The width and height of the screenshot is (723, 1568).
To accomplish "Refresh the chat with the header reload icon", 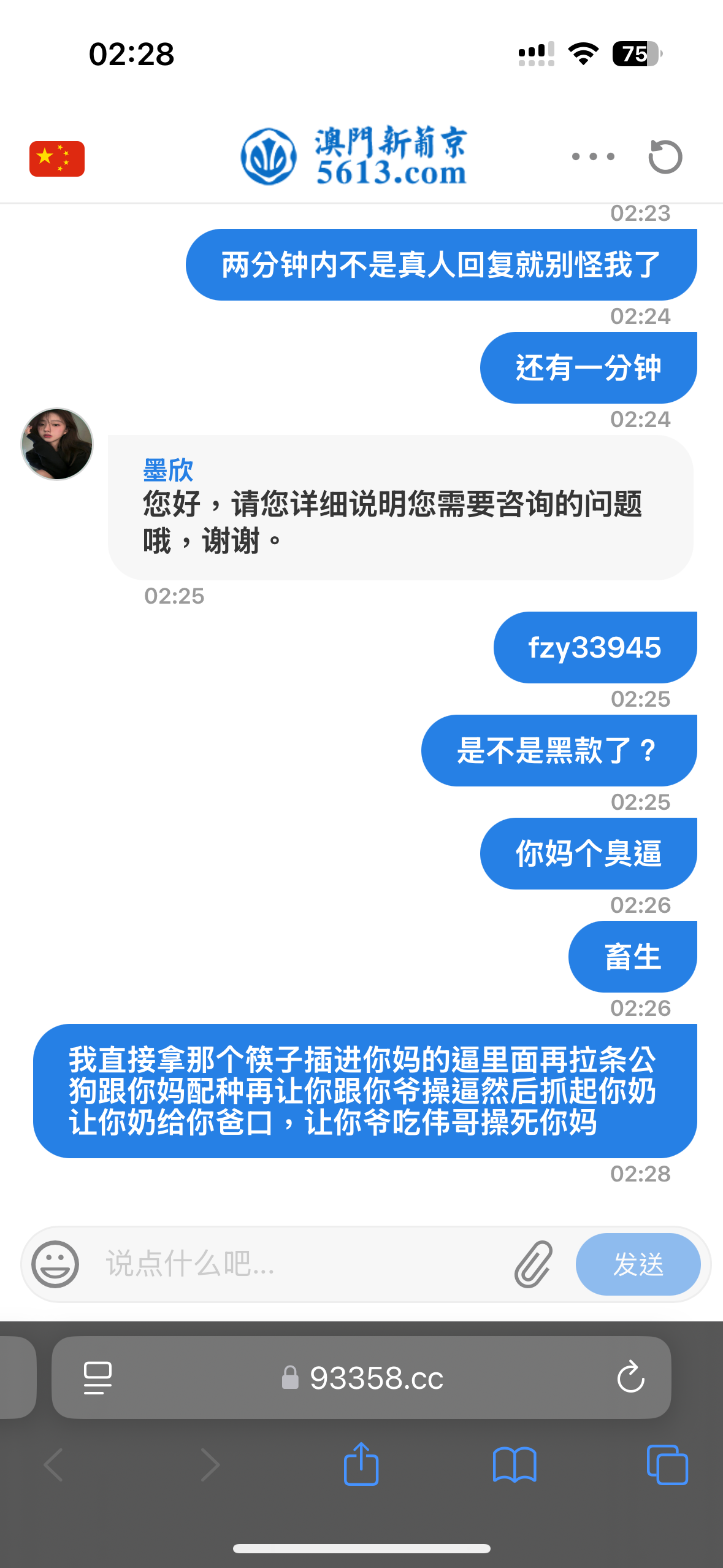I will tap(665, 157).
